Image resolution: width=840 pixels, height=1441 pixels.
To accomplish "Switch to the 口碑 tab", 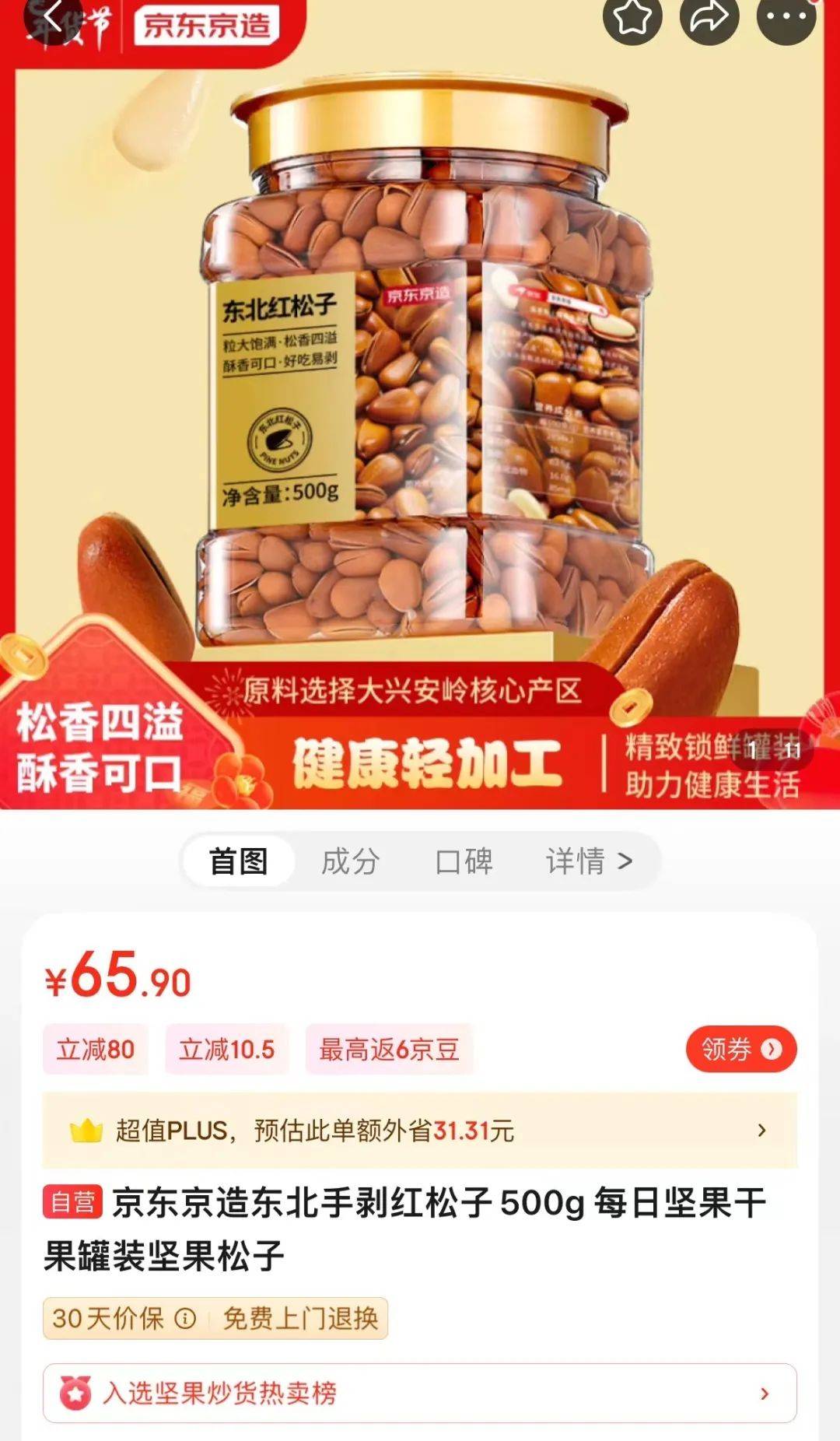I will (464, 861).
